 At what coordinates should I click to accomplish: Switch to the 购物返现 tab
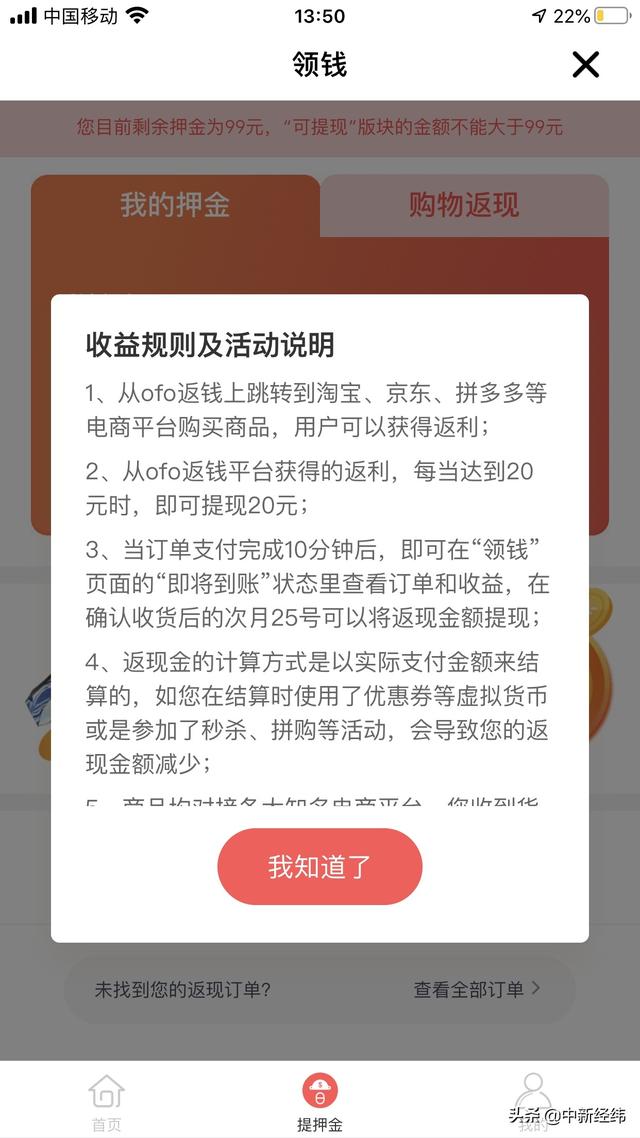click(464, 205)
